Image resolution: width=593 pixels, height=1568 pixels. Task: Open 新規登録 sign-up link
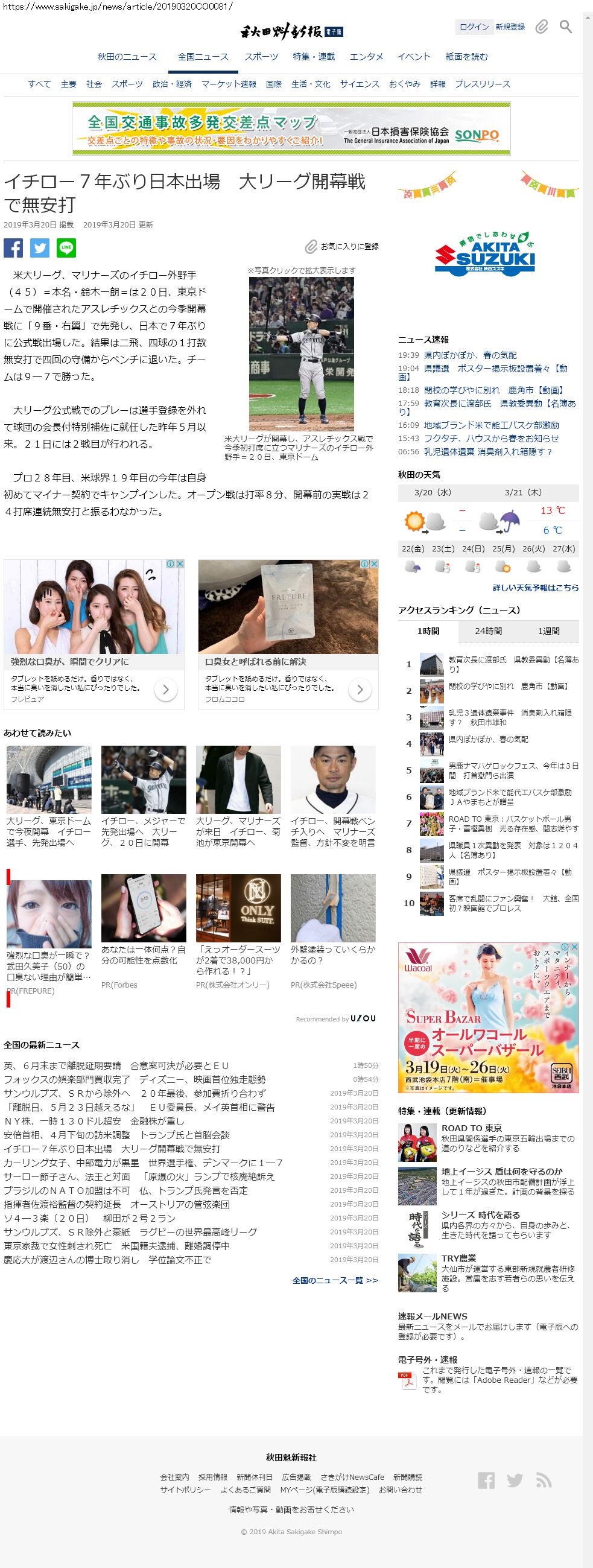click(x=510, y=27)
